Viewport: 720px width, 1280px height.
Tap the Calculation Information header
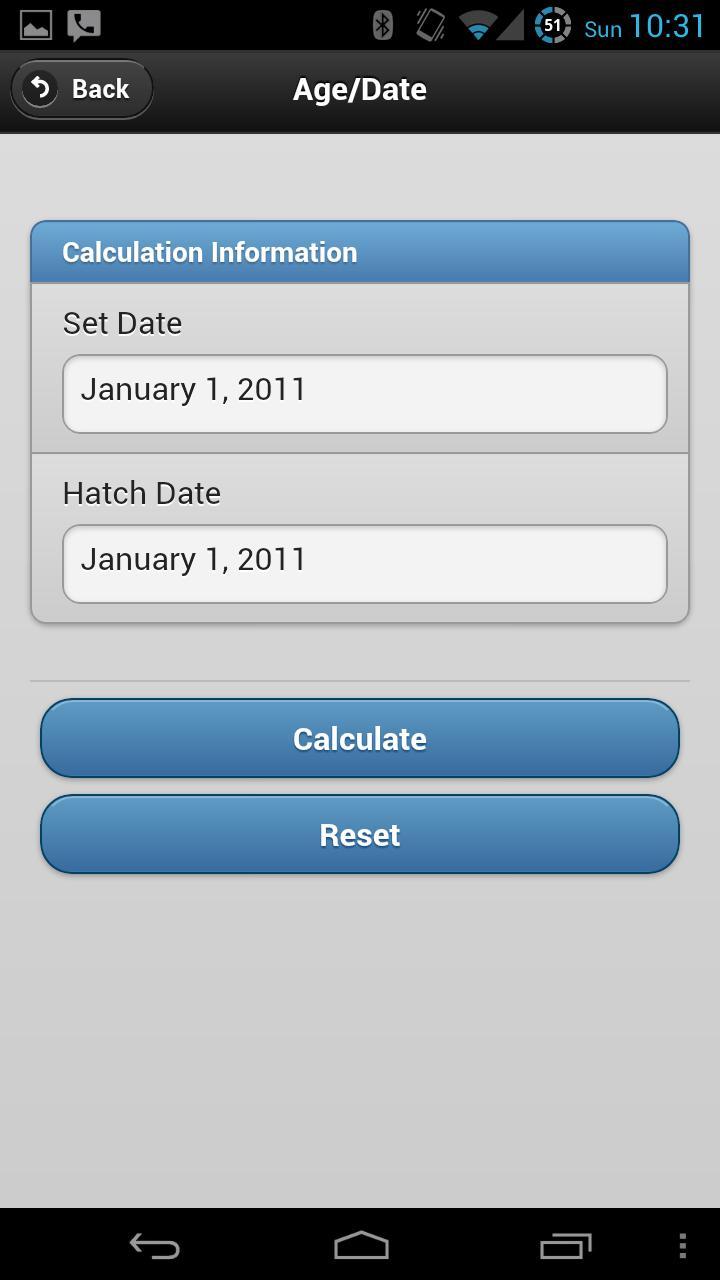click(x=210, y=252)
